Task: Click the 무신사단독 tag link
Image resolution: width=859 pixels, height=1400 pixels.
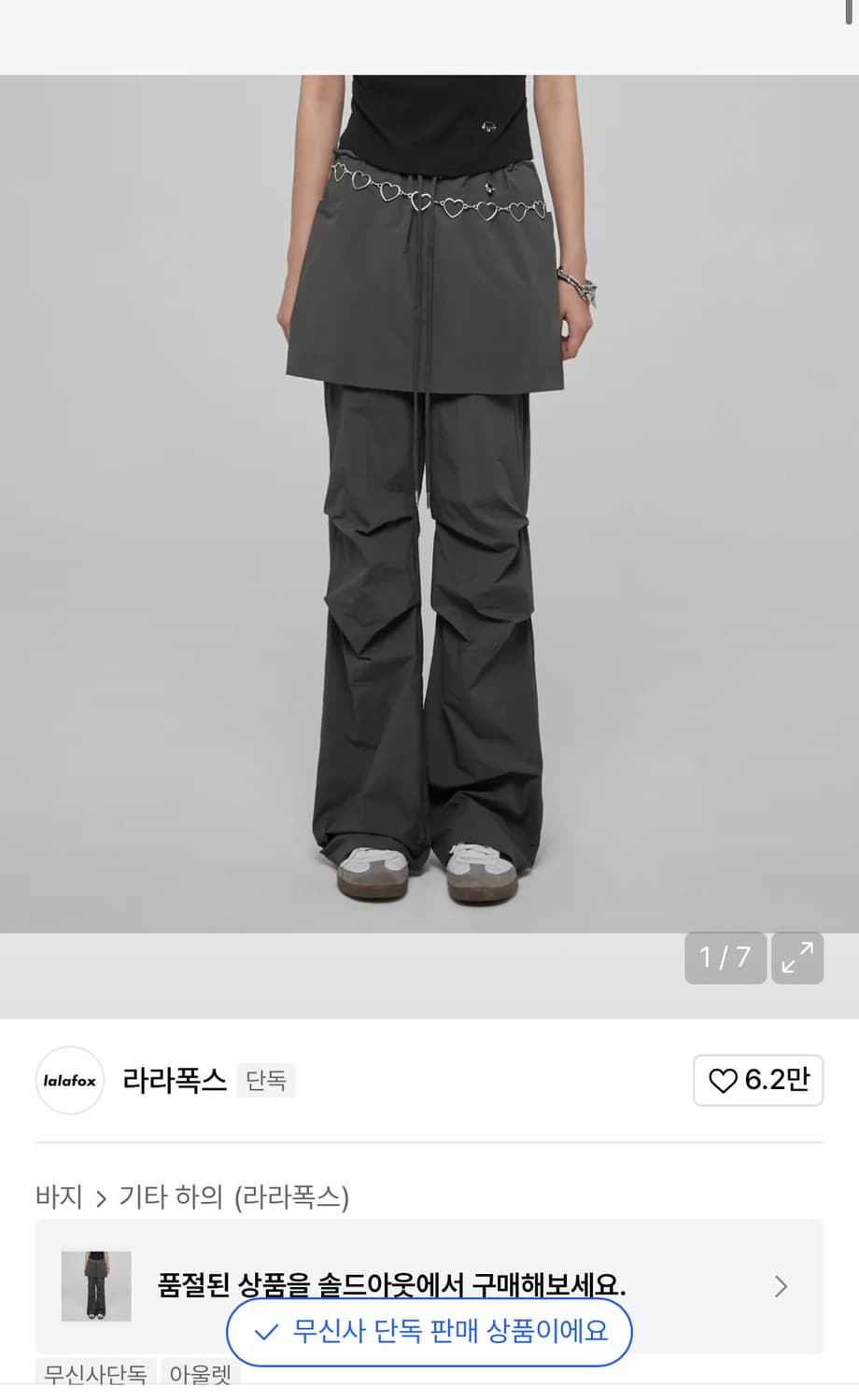Action: [92, 1374]
